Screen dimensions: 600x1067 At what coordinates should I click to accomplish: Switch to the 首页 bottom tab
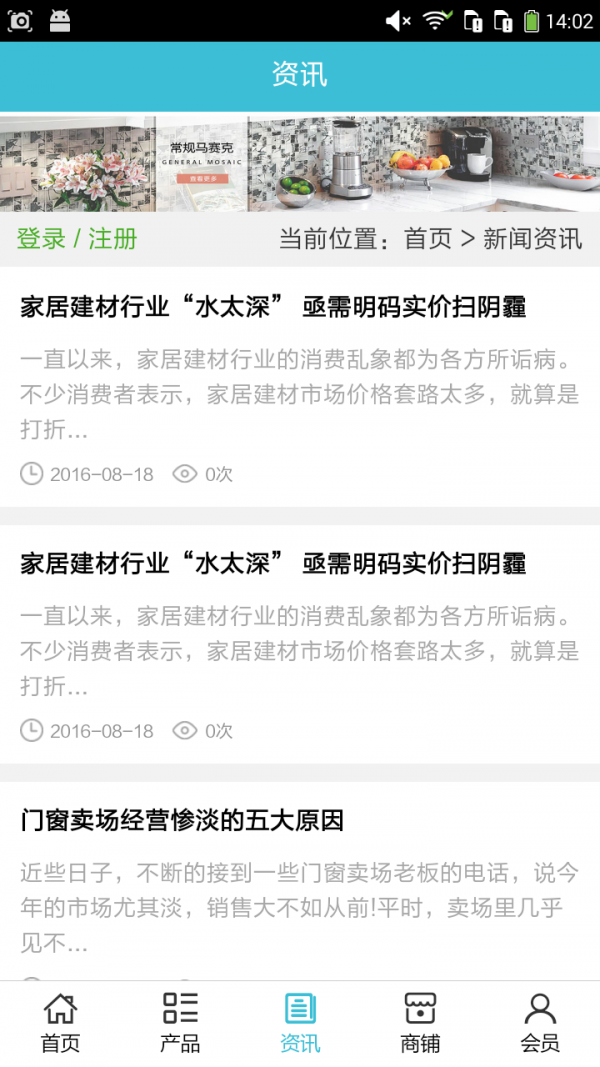(60, 1023)
